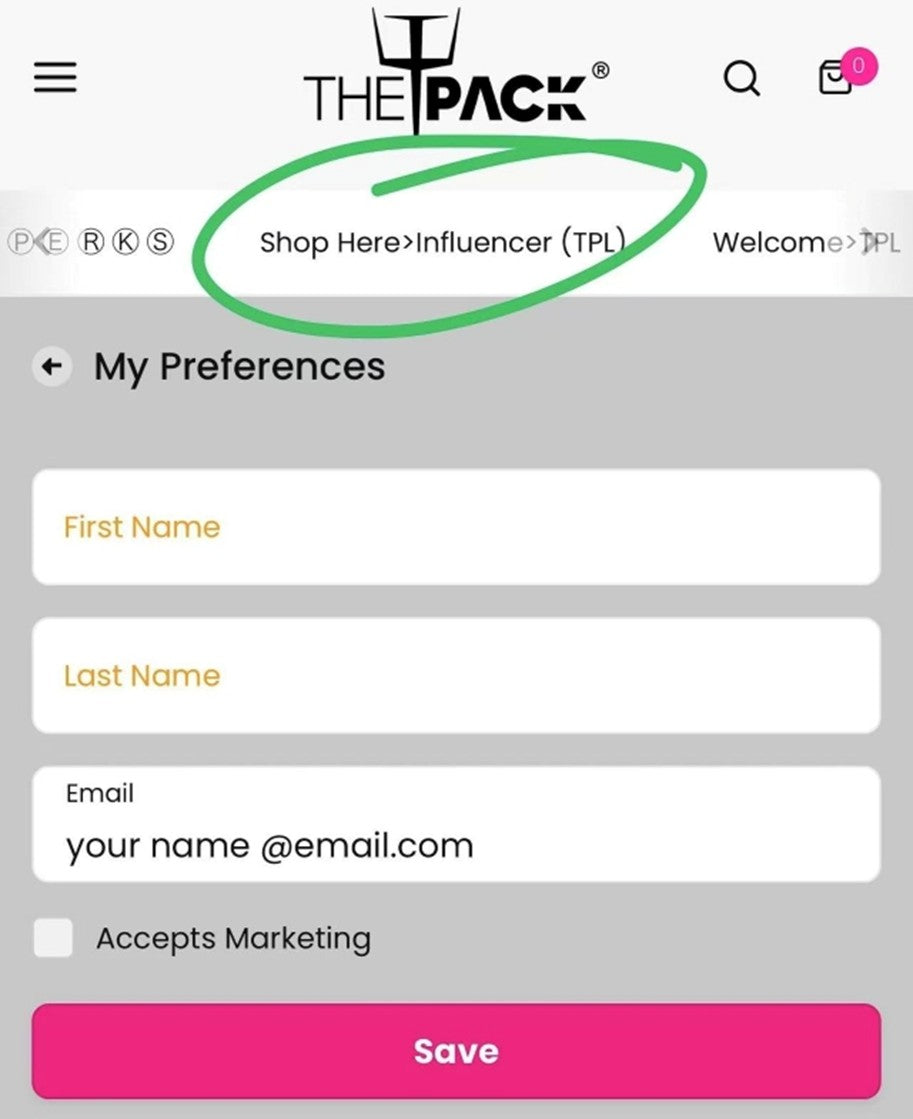Go back from My Preferences
The height and width of the screenshot is (1119, 913).
51,367
